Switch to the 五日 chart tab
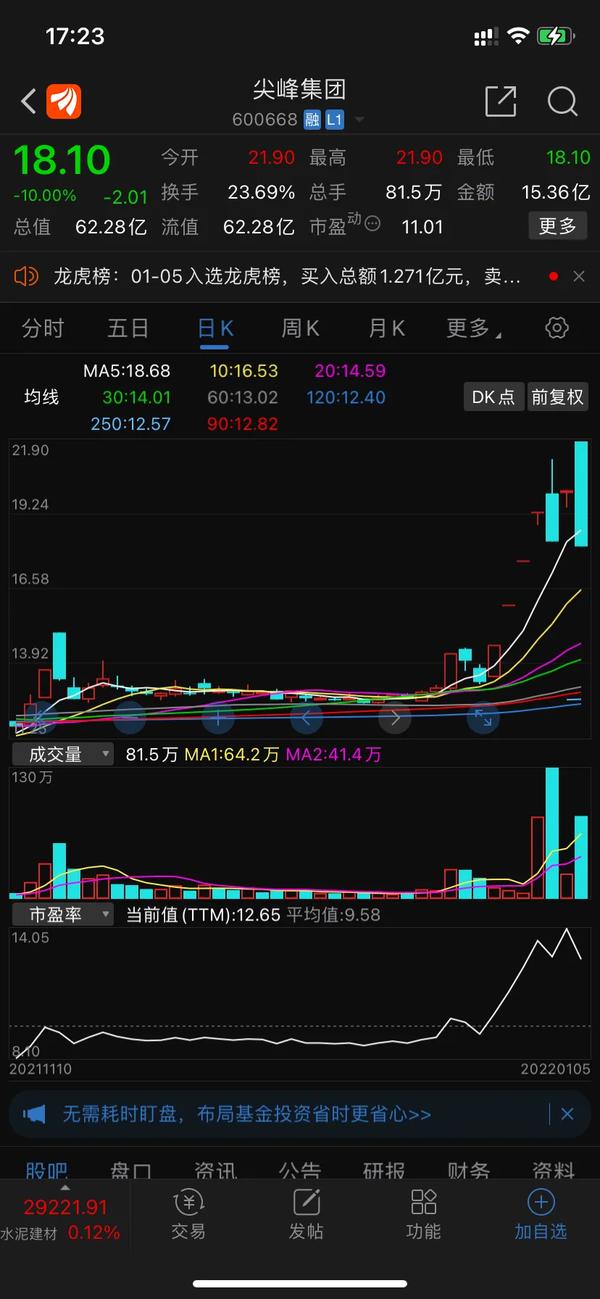Screen dimensions: 600x1299 click(128, 328)
